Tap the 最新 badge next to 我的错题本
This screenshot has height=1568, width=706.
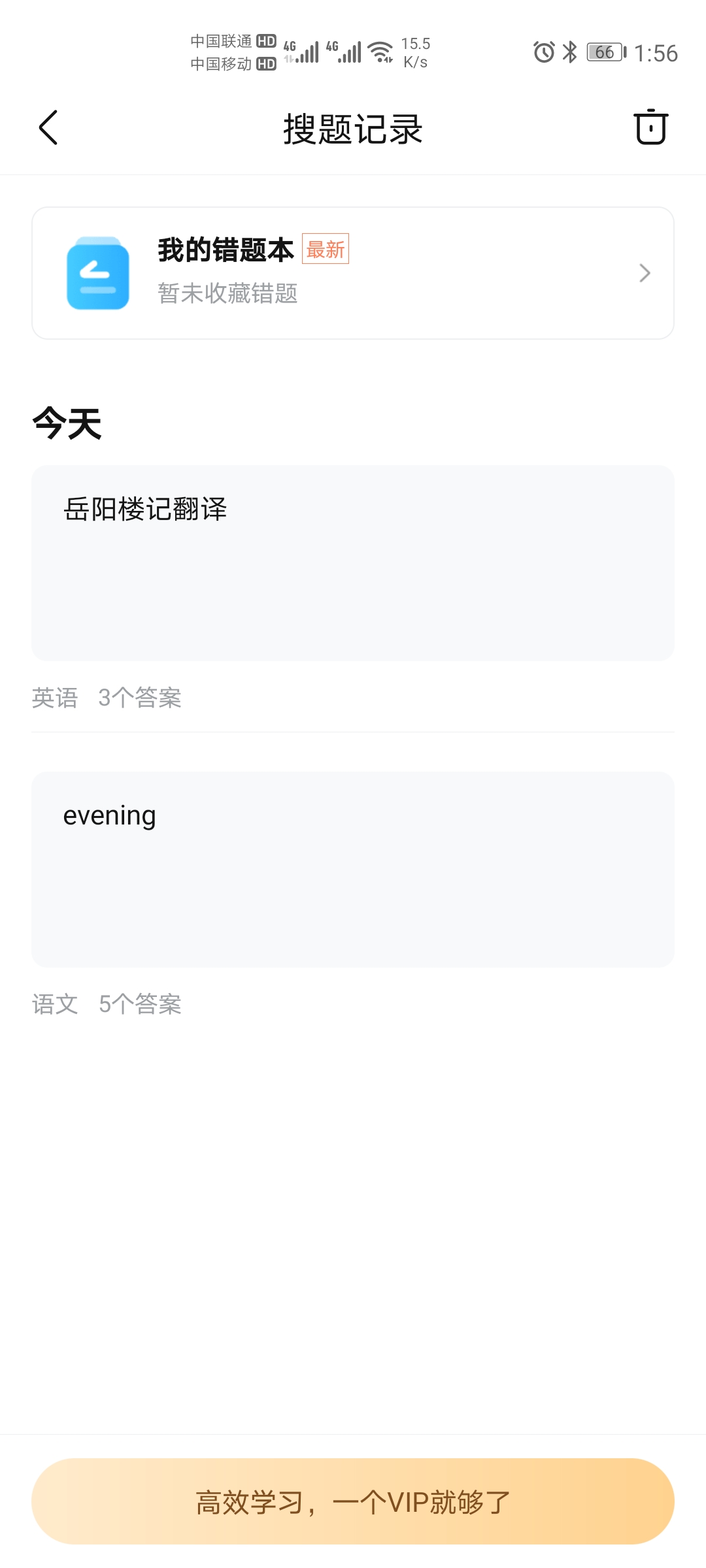tap(325, 249)
